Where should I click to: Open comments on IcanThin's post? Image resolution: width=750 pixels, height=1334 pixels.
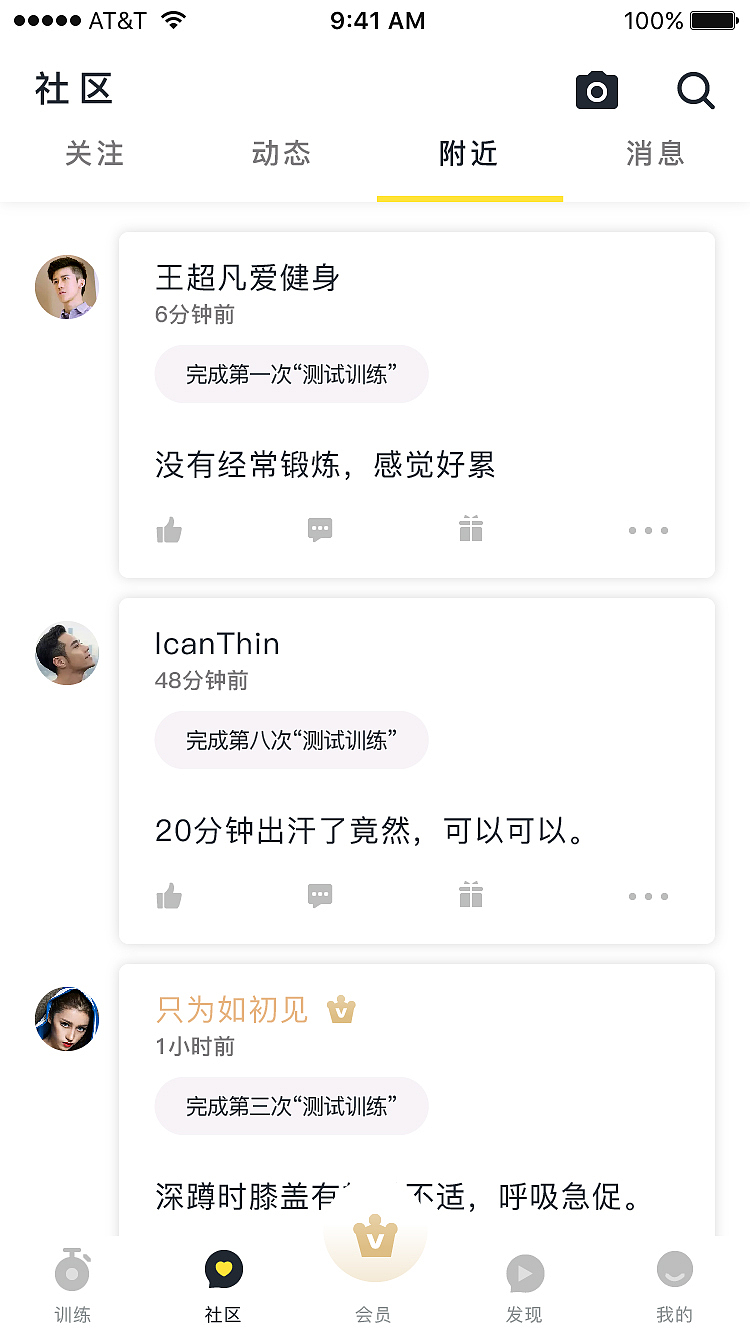[x=319, y=895]
